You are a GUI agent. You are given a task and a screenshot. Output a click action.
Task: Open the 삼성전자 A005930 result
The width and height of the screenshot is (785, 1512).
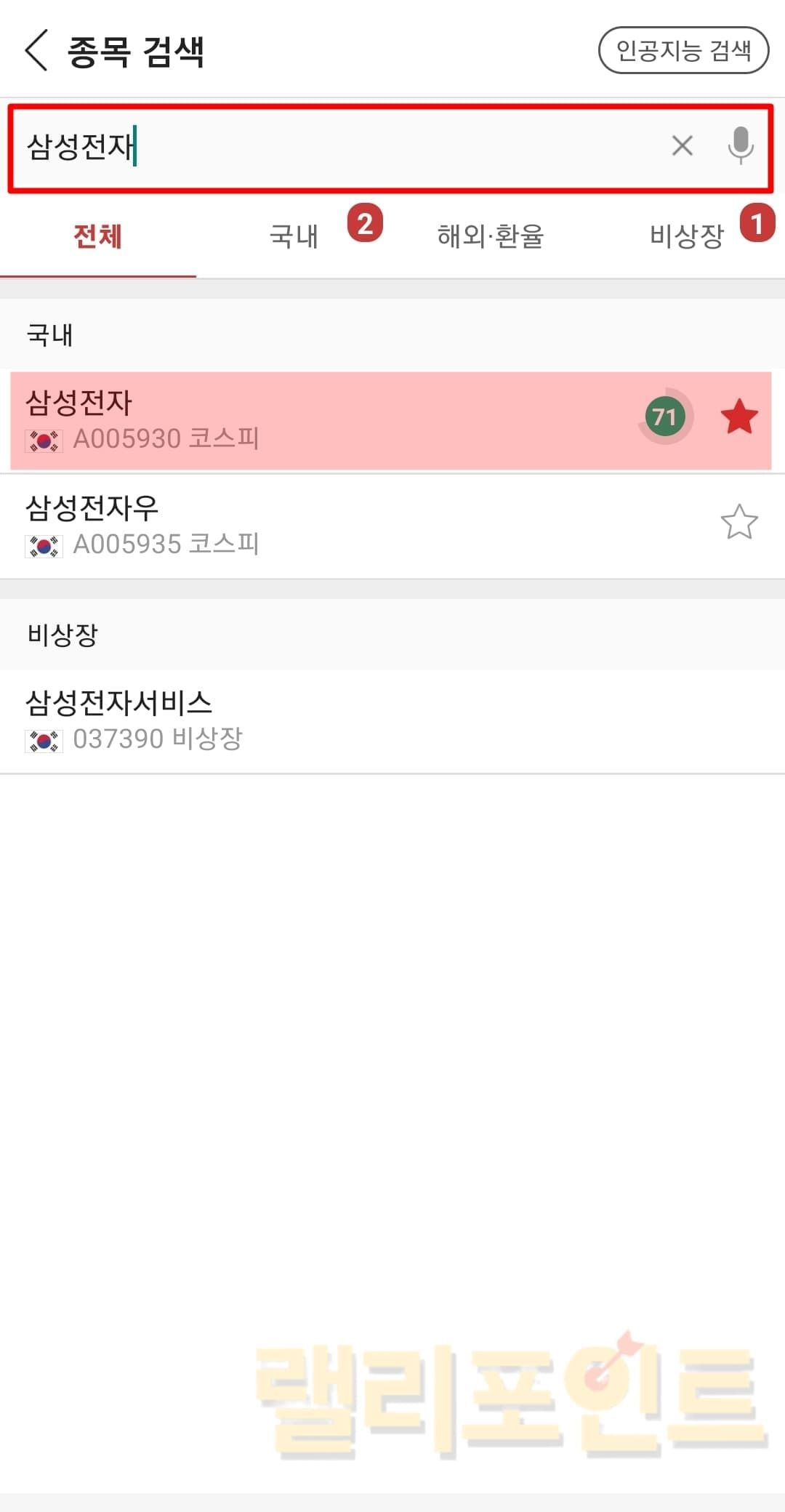click(x=291, y=420)
